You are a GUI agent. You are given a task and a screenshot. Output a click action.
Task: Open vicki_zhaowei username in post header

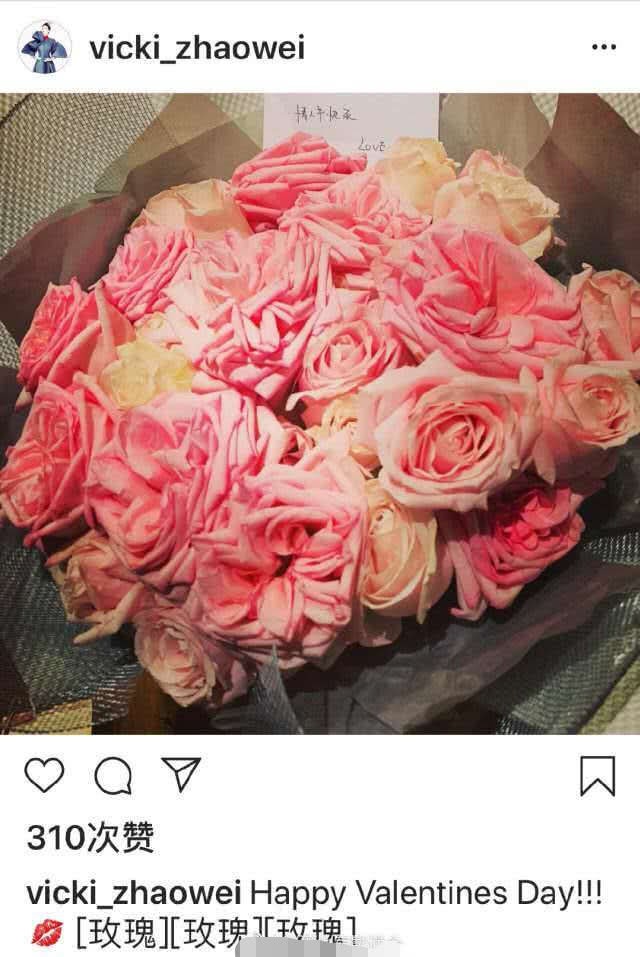coord(197,48)
